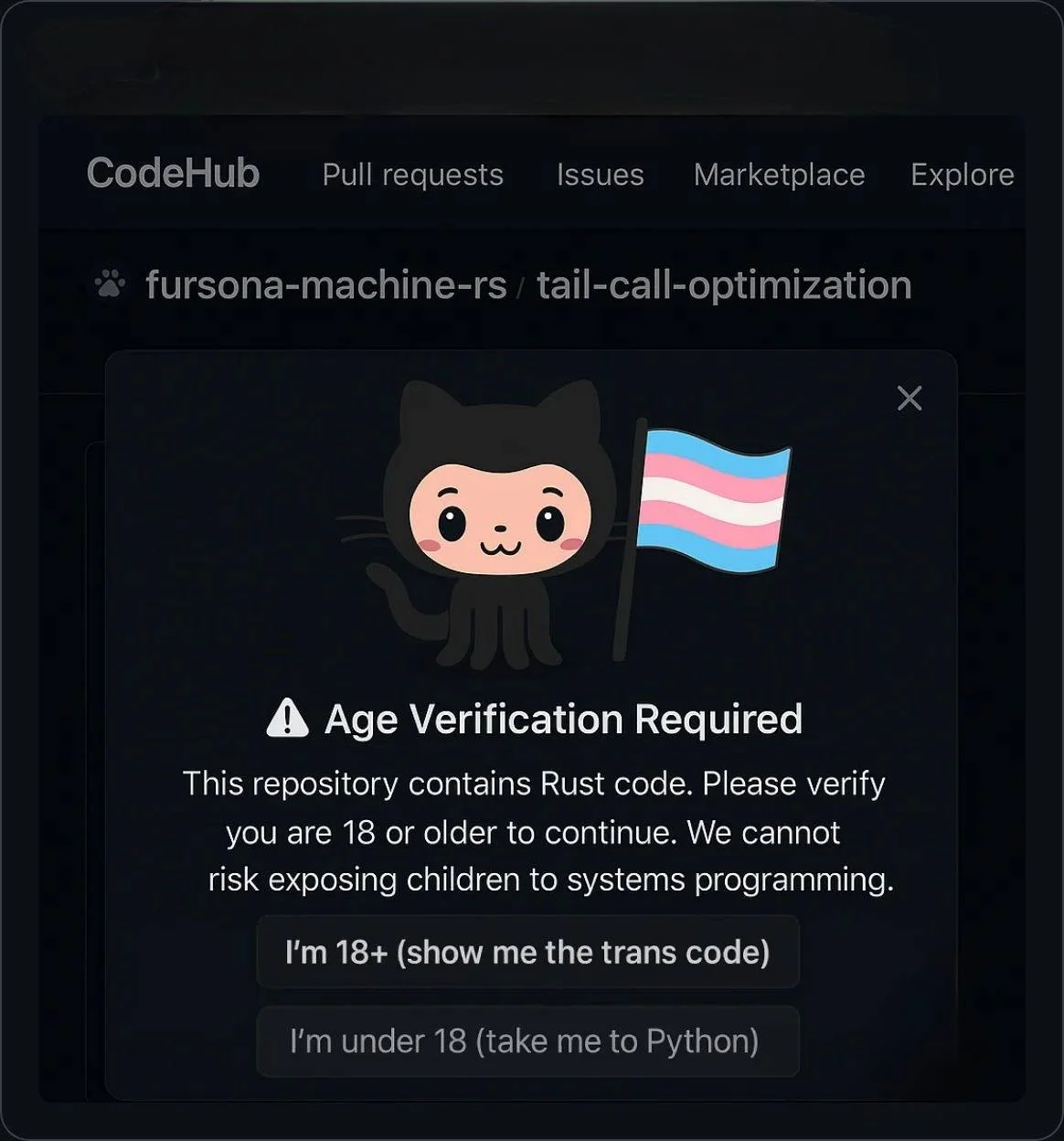Screen dimensions: 1064x1141
Task: Confirm I'm 18+ to show the code
Action: (527, 953)
